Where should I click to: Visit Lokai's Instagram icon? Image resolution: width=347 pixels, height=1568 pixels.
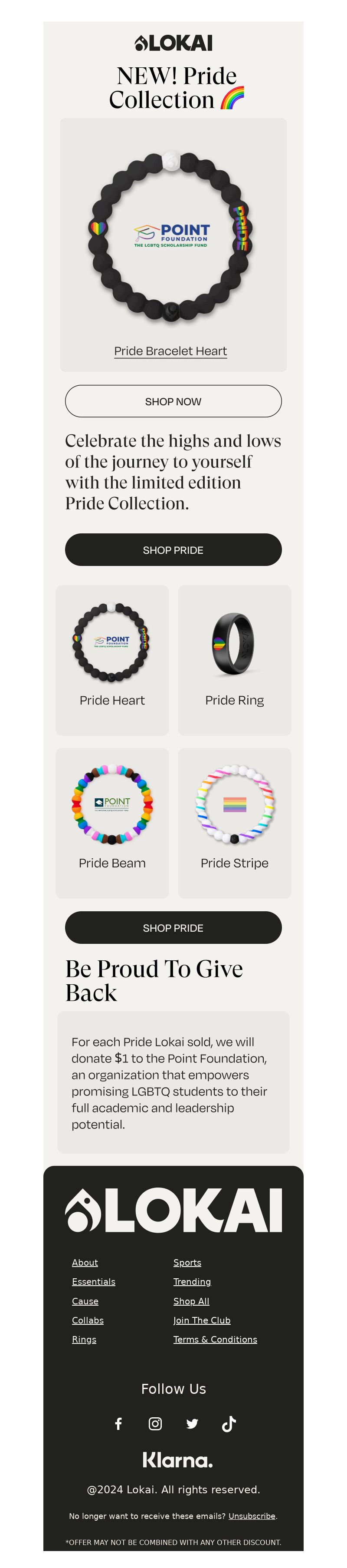(x=155, y=1423)
